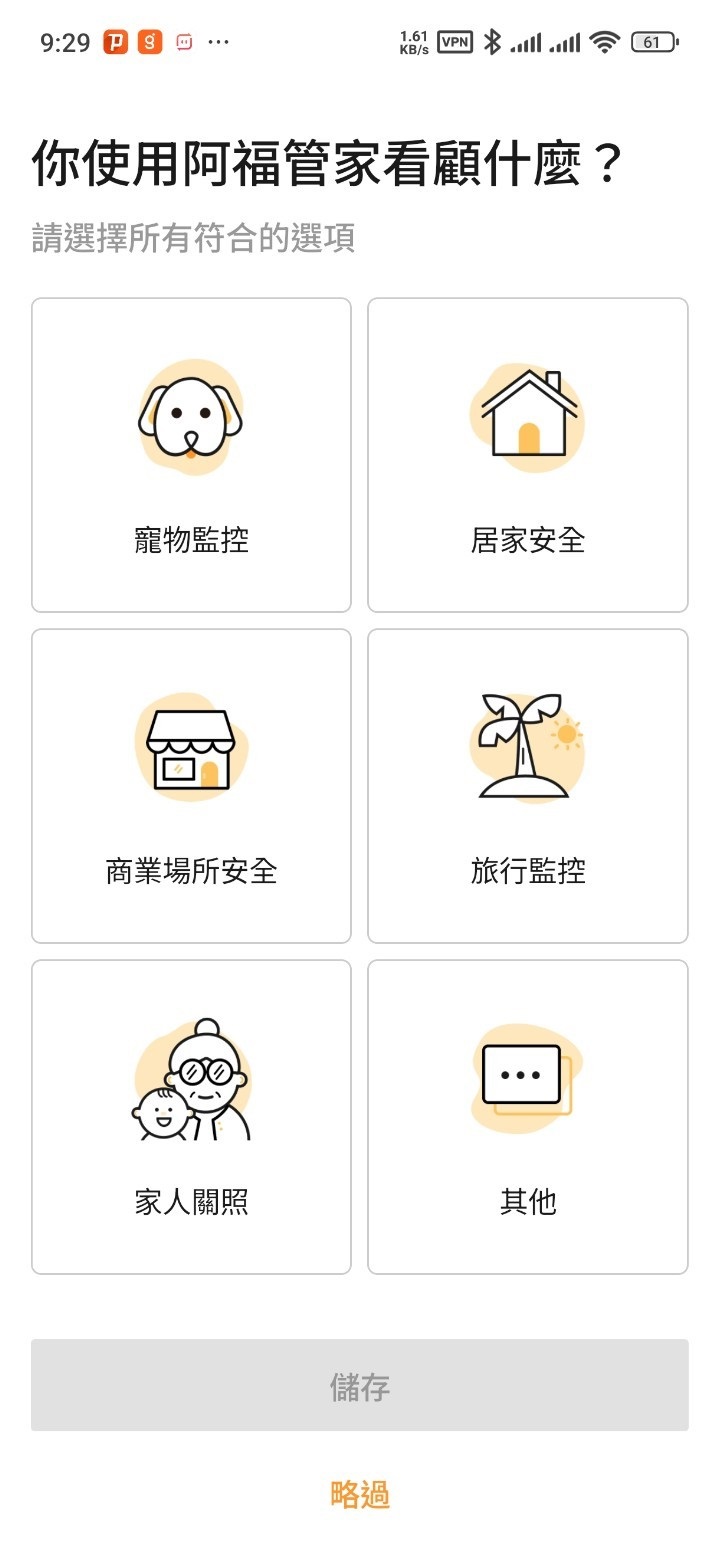Choose 居家安全 as a monitoring purpose
This screenshot has height=1548, width=716.
[528, 455]
